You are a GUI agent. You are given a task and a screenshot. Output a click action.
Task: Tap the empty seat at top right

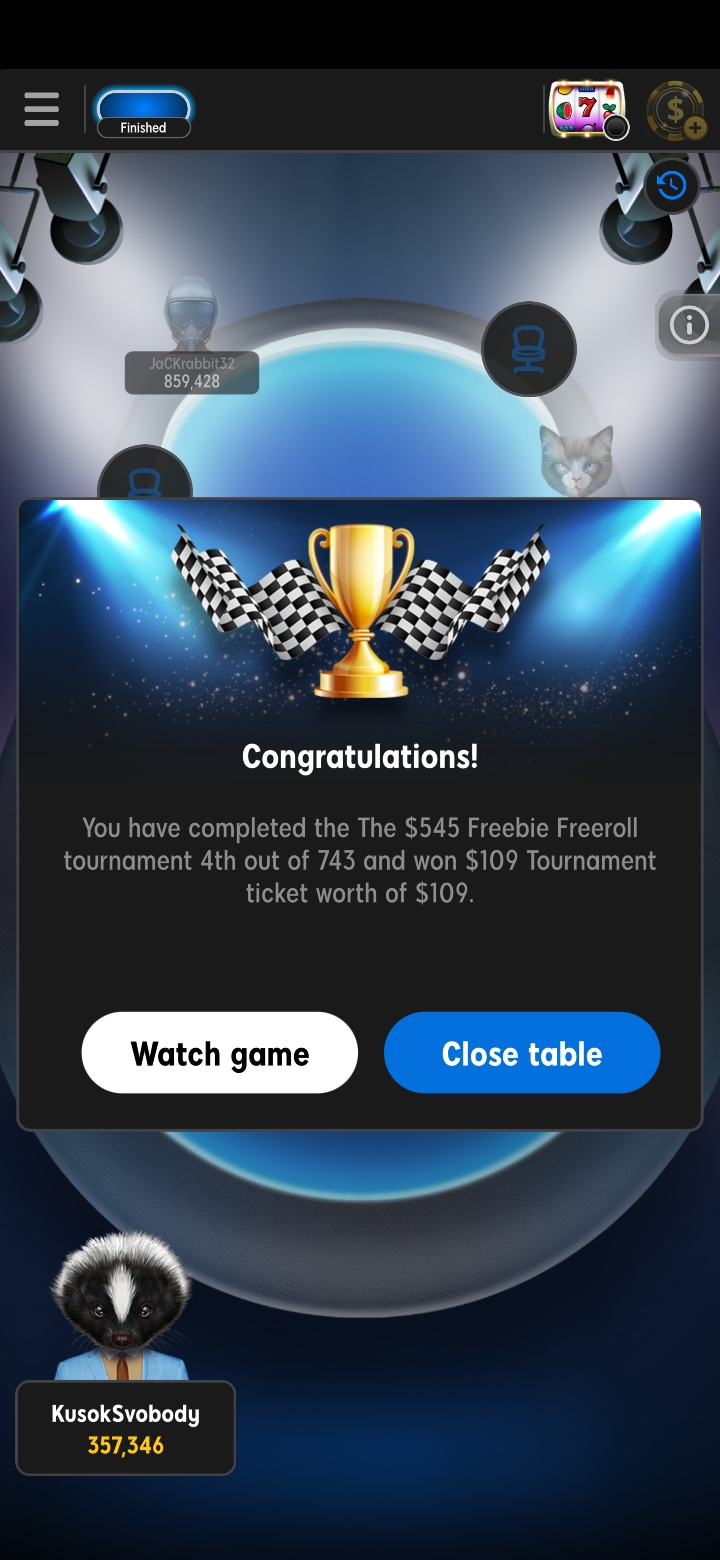tap(529, 350)
